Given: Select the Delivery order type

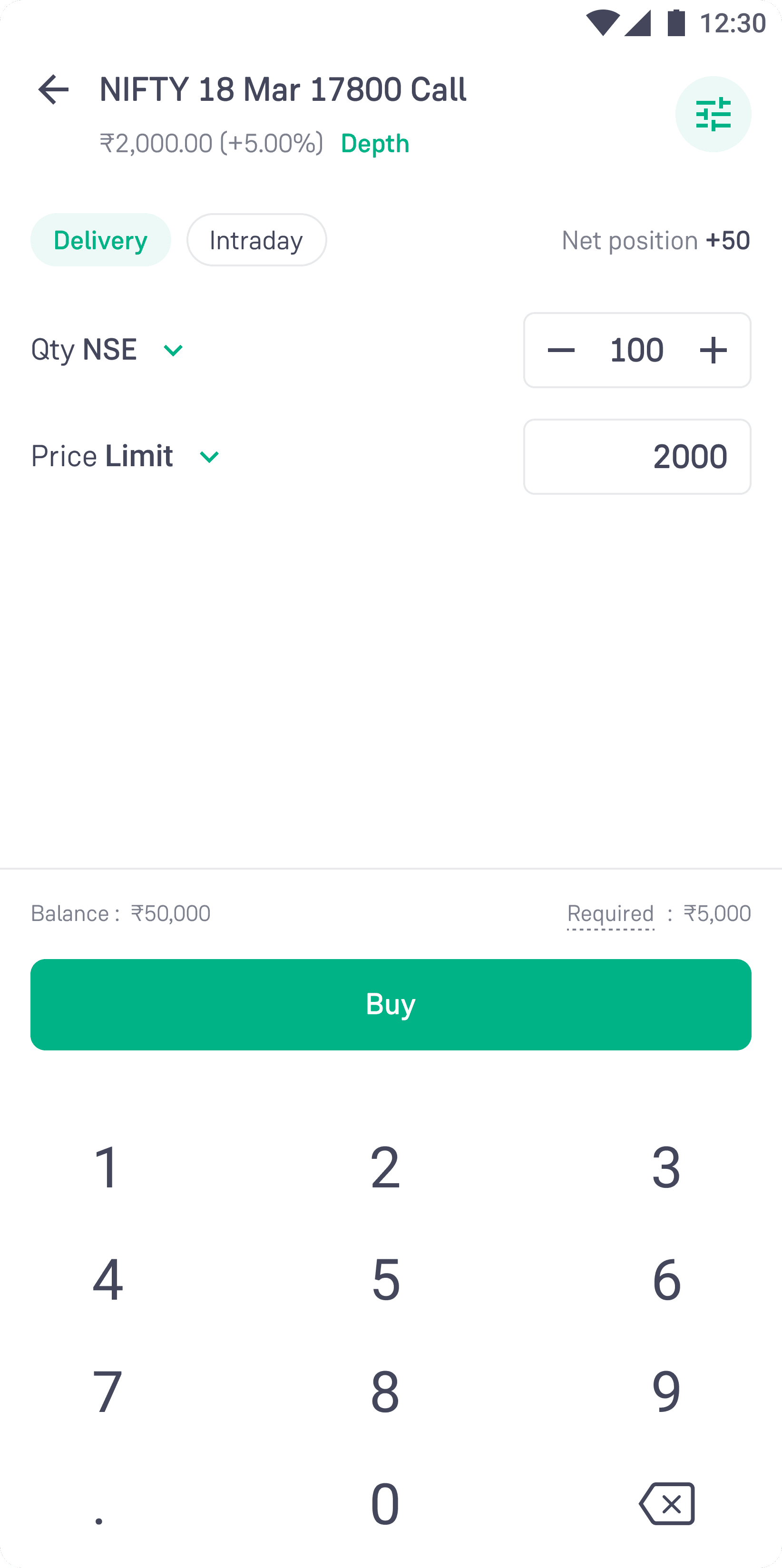Looking at the screenshot, I should coord(100,240).
